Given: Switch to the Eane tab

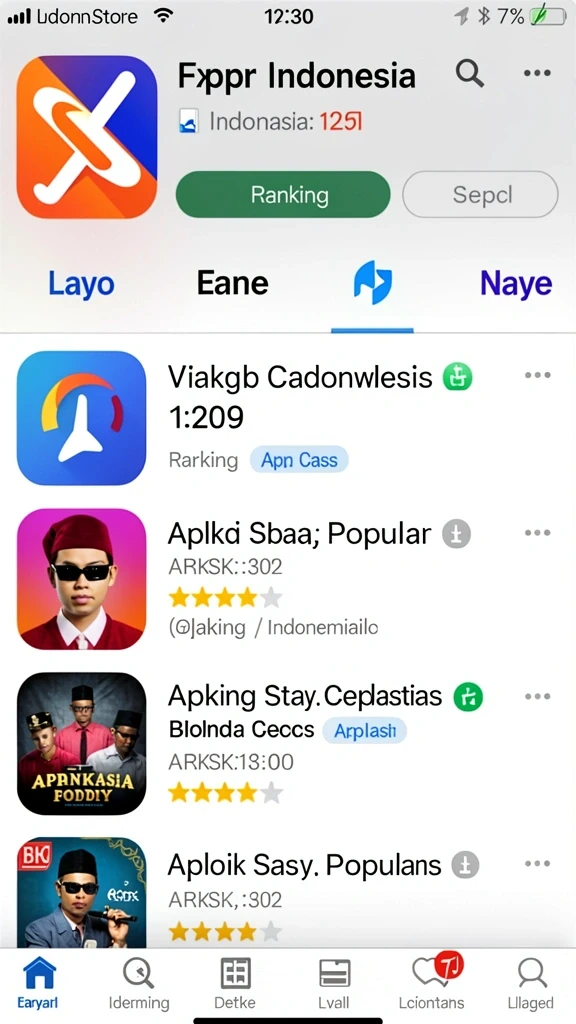Looking at the screenshot, I should point(232,284).
